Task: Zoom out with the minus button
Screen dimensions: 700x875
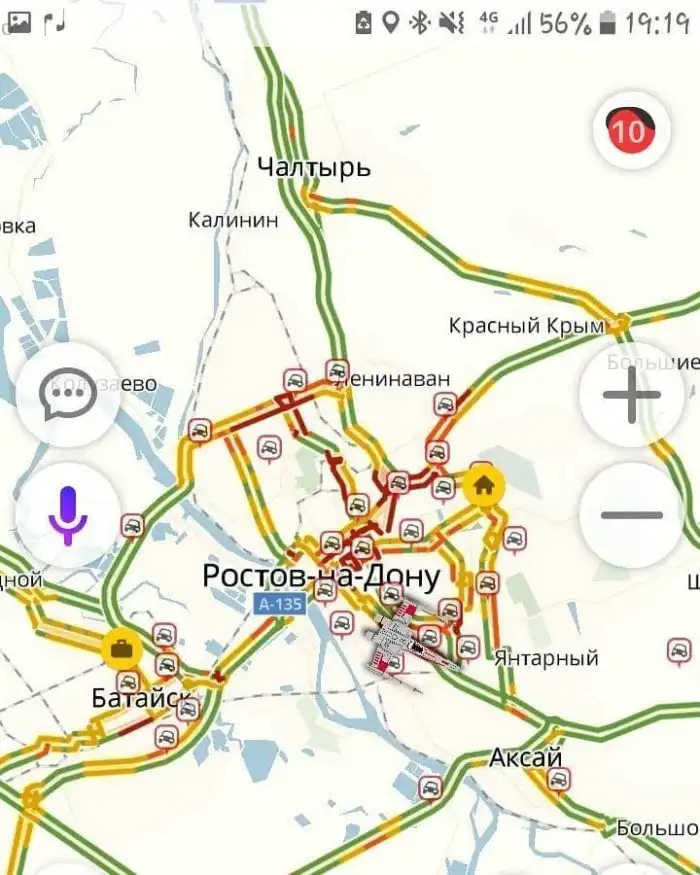Action: (632, 516)
